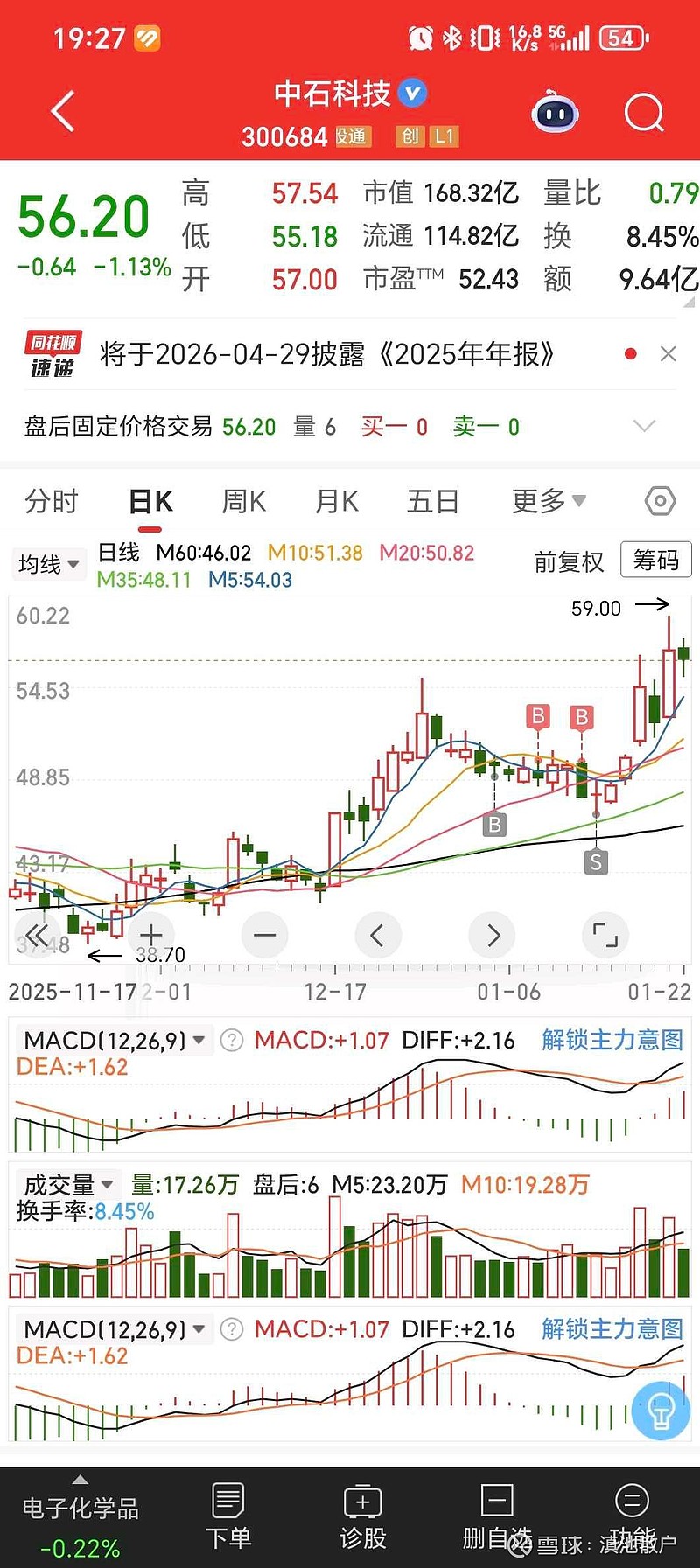Click the 解锁主力意图 unlock link
Image resolution: width=700 pixels, height=1568 pixels.
(611, 1040)
